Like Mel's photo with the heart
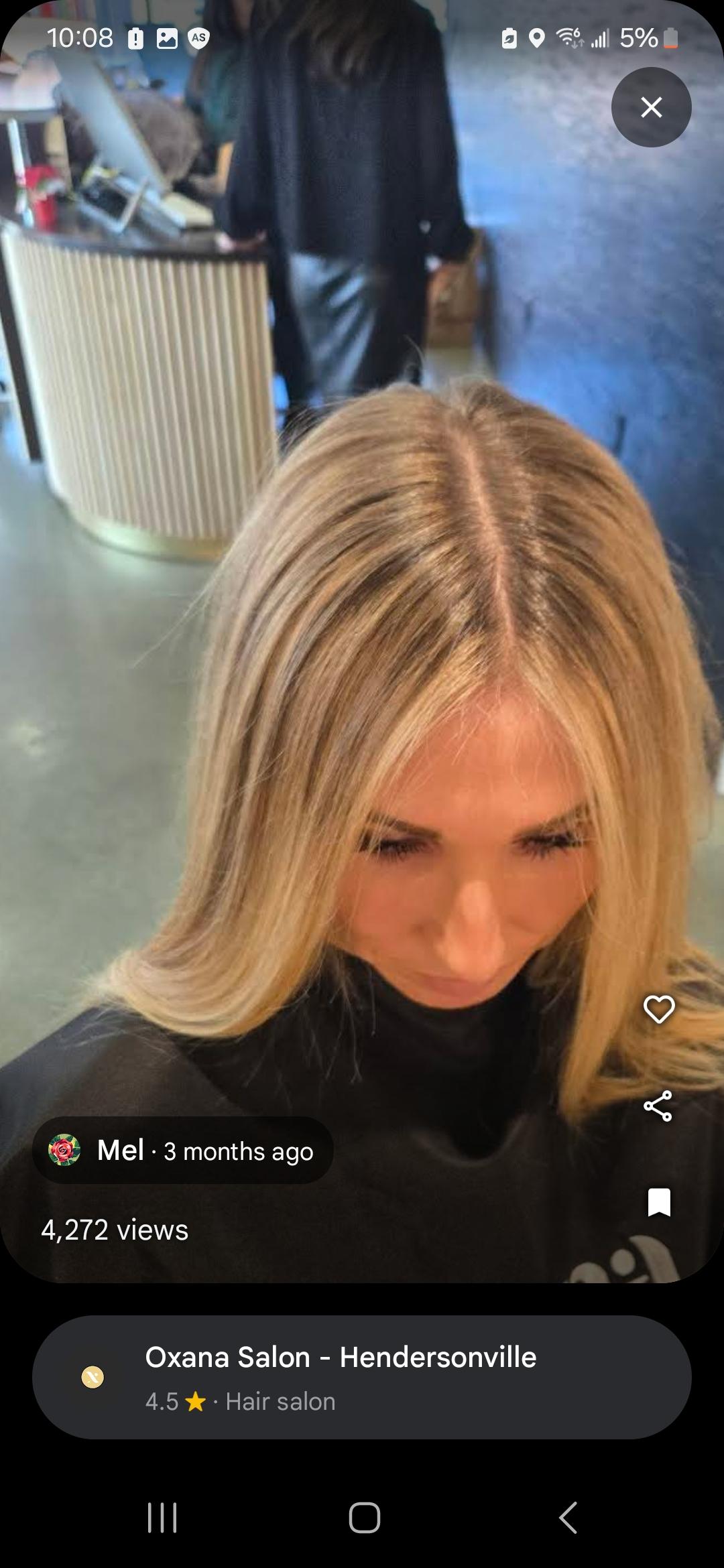This screenshot has height=1568, width=724. [x=658, y=1009]
